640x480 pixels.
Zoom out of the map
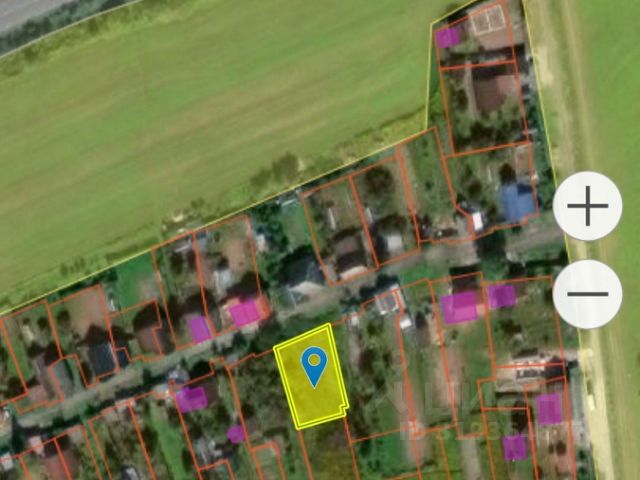(x=588, y=294)
